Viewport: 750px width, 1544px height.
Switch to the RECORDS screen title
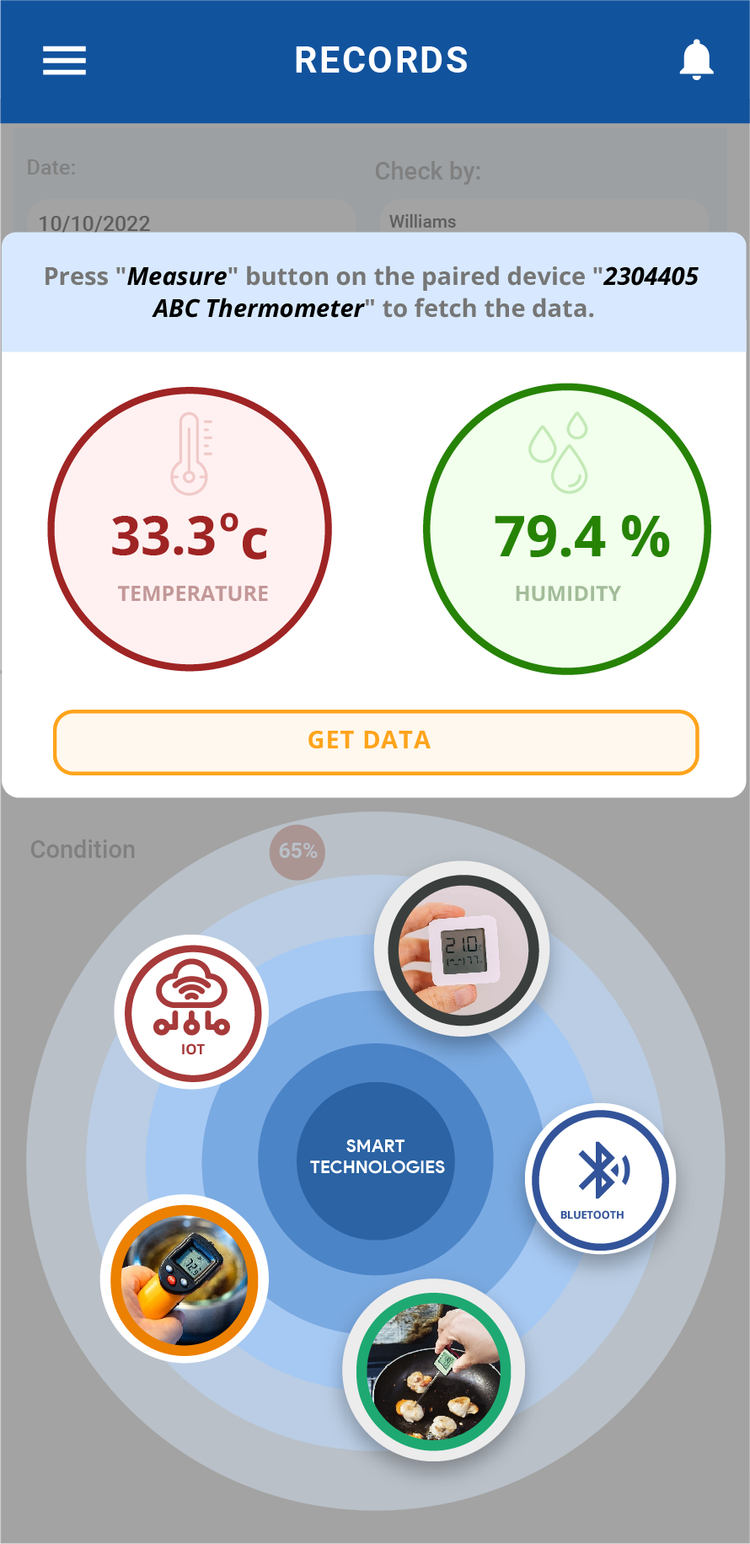pos(381,60)
